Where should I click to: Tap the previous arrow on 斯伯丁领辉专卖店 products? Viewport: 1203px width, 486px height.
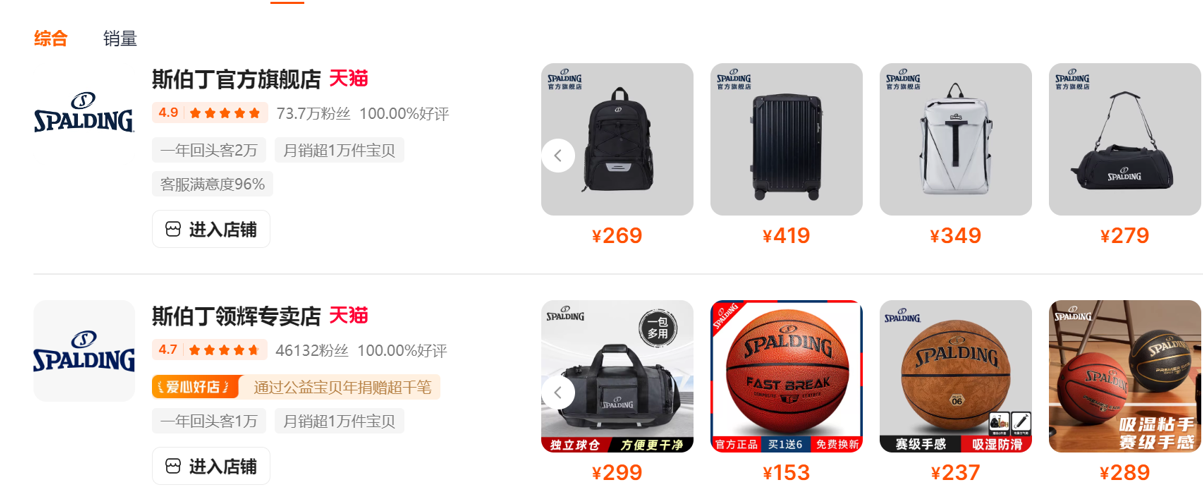coord(558,392)
